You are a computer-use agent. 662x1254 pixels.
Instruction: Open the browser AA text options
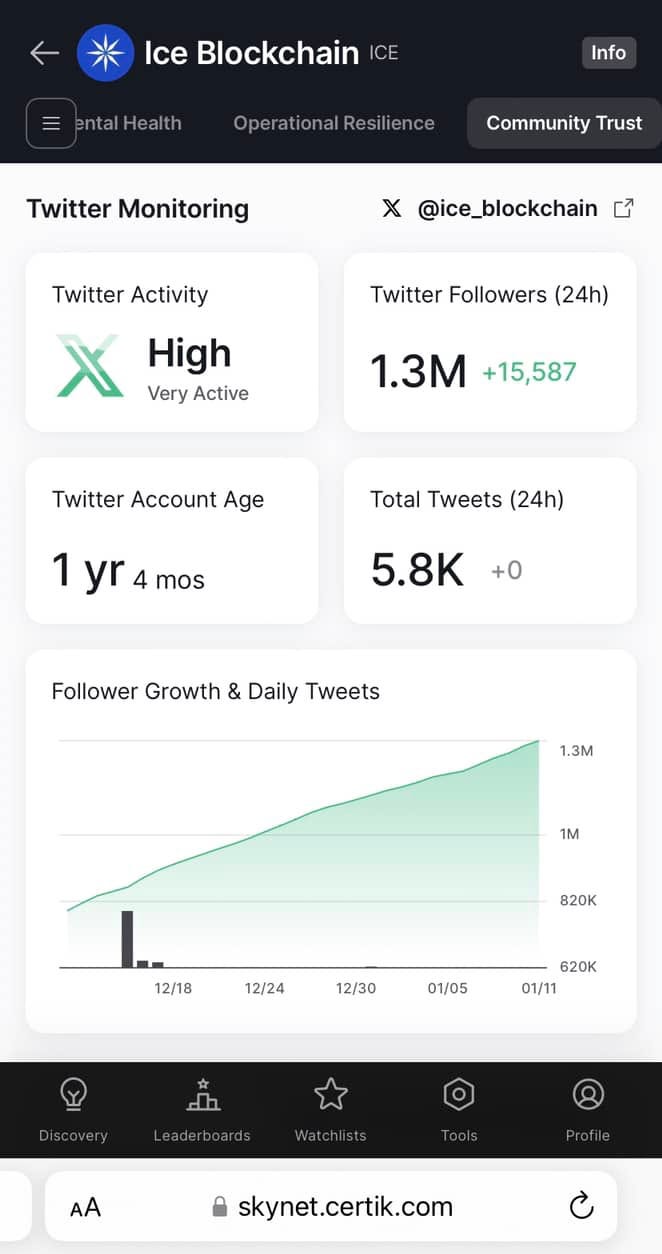coord(86,1207)
